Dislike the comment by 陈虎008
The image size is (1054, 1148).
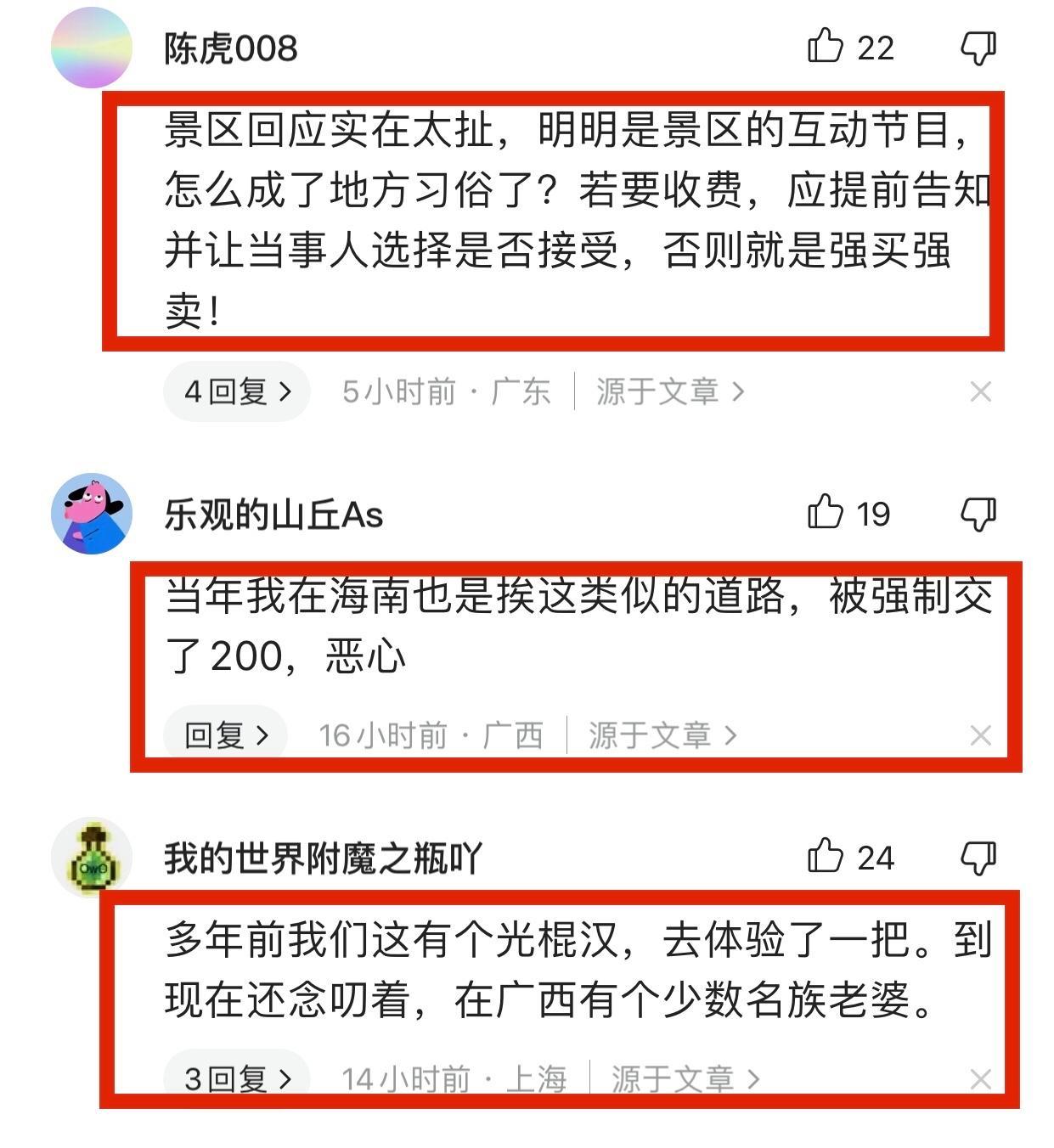pos(978,48)
